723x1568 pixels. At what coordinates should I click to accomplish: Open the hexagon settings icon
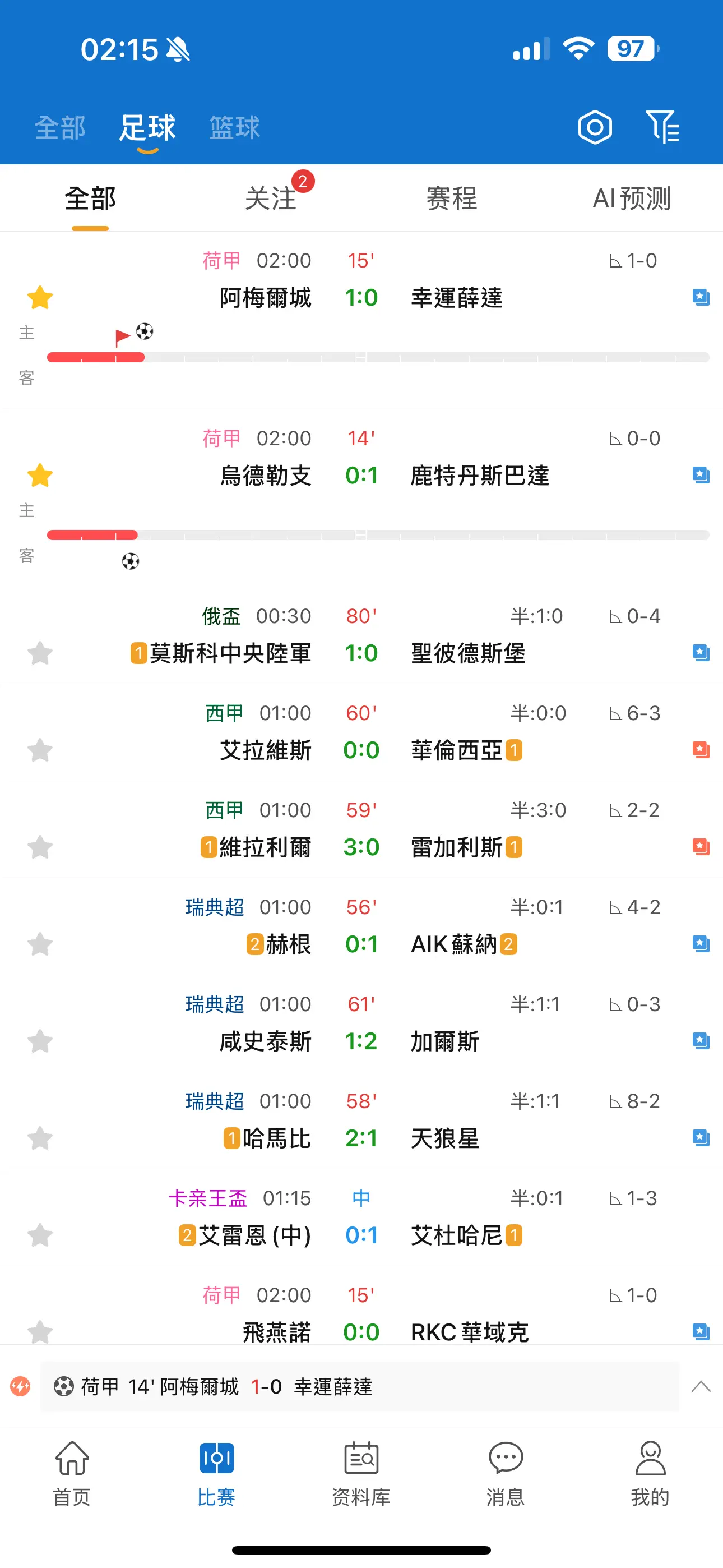click(x=595, y=127)
